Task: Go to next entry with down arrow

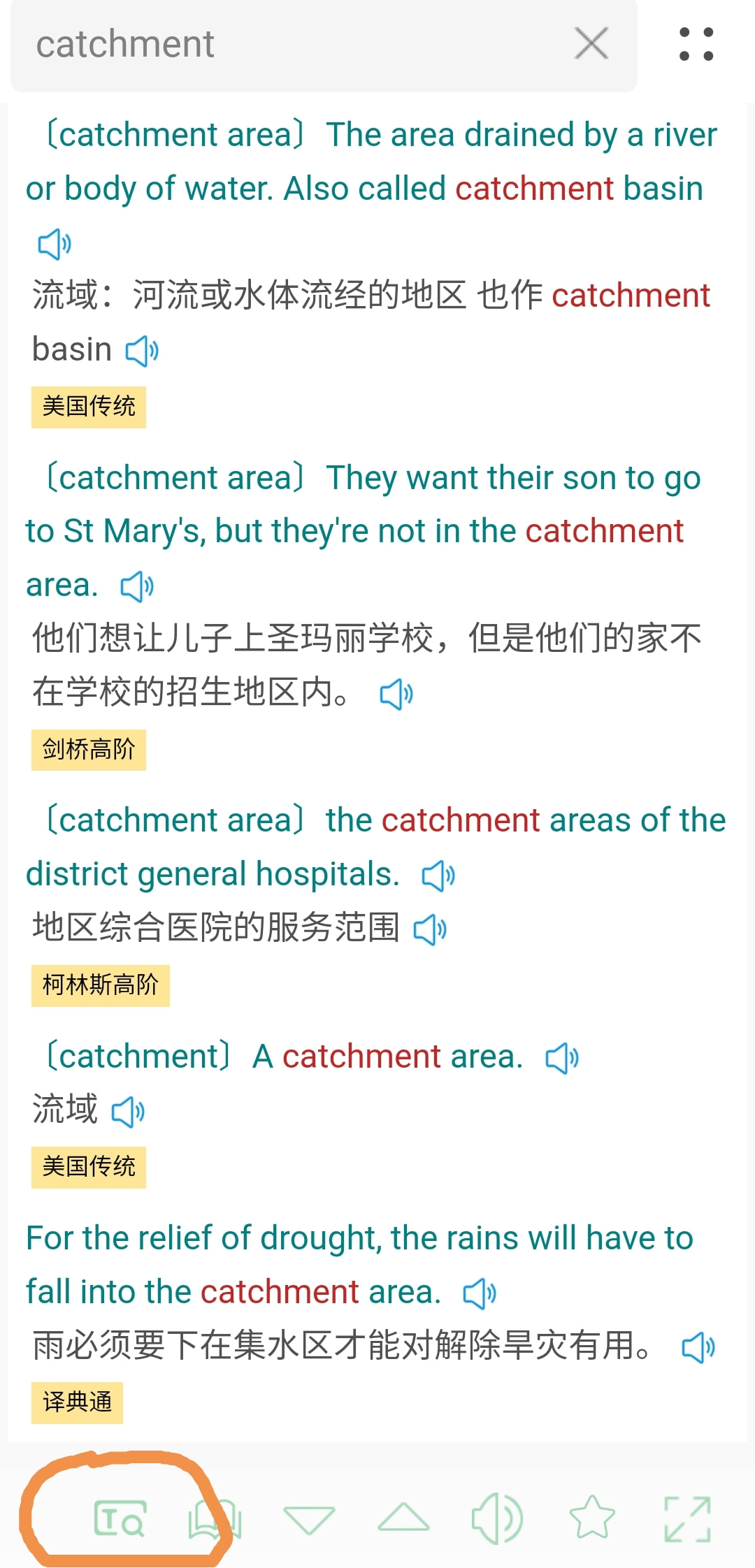Action: [x=309, y=1519]
